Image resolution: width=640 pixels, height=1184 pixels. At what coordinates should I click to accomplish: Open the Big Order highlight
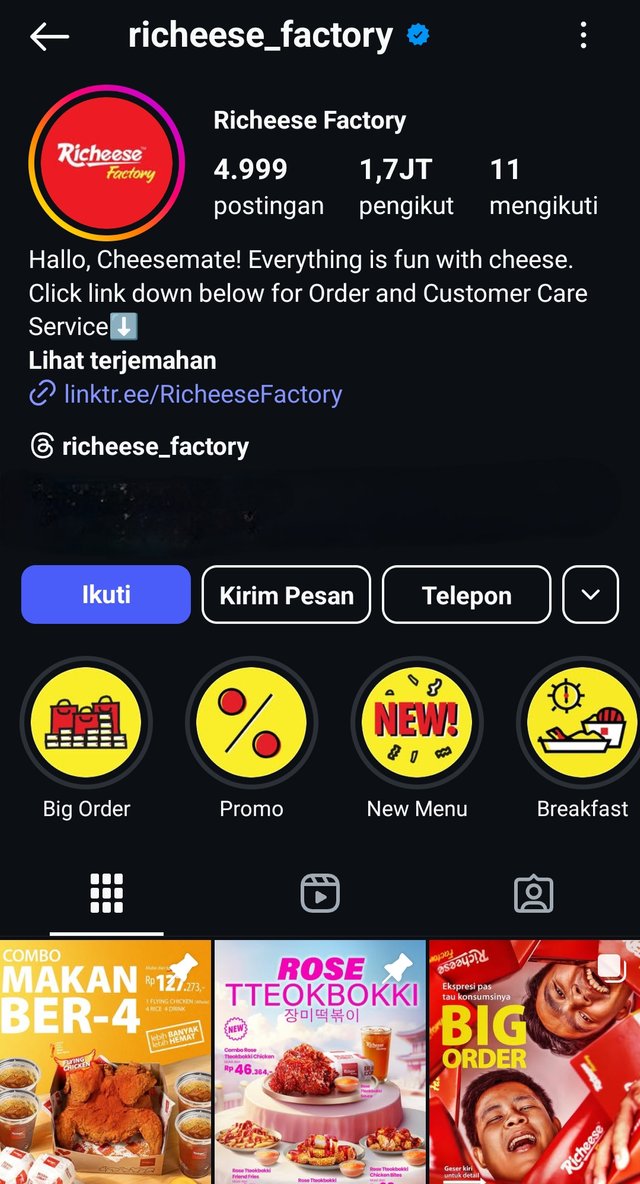[x=87, y=722]
